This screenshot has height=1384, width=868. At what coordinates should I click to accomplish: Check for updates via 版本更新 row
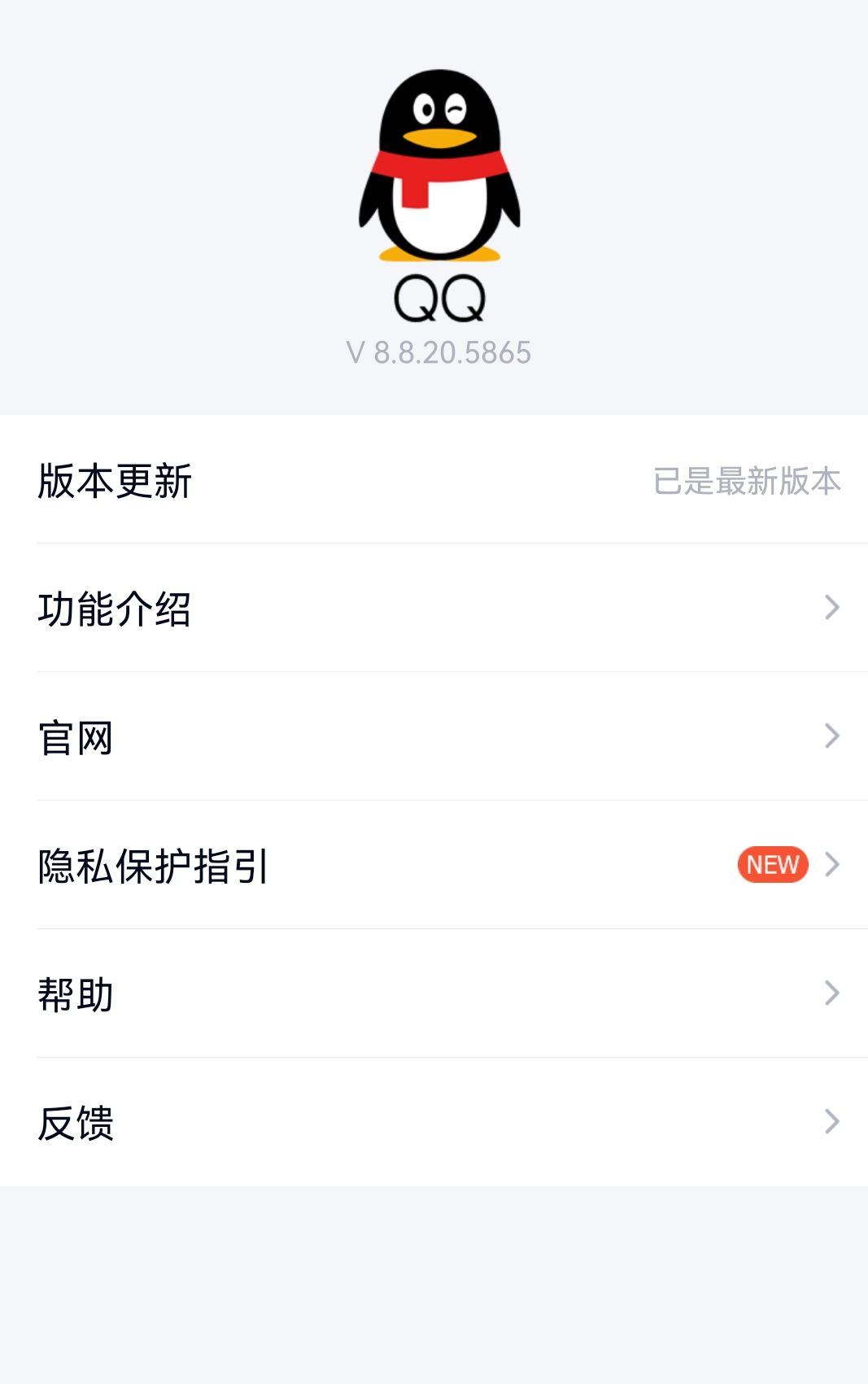tap(434, 480)
